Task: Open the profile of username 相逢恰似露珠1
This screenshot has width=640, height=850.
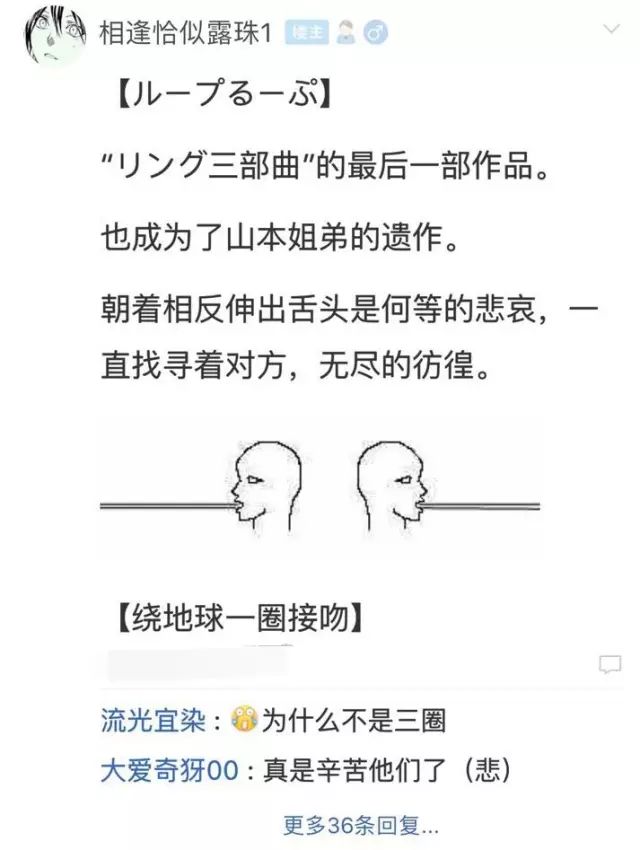Action: point(187,33)
